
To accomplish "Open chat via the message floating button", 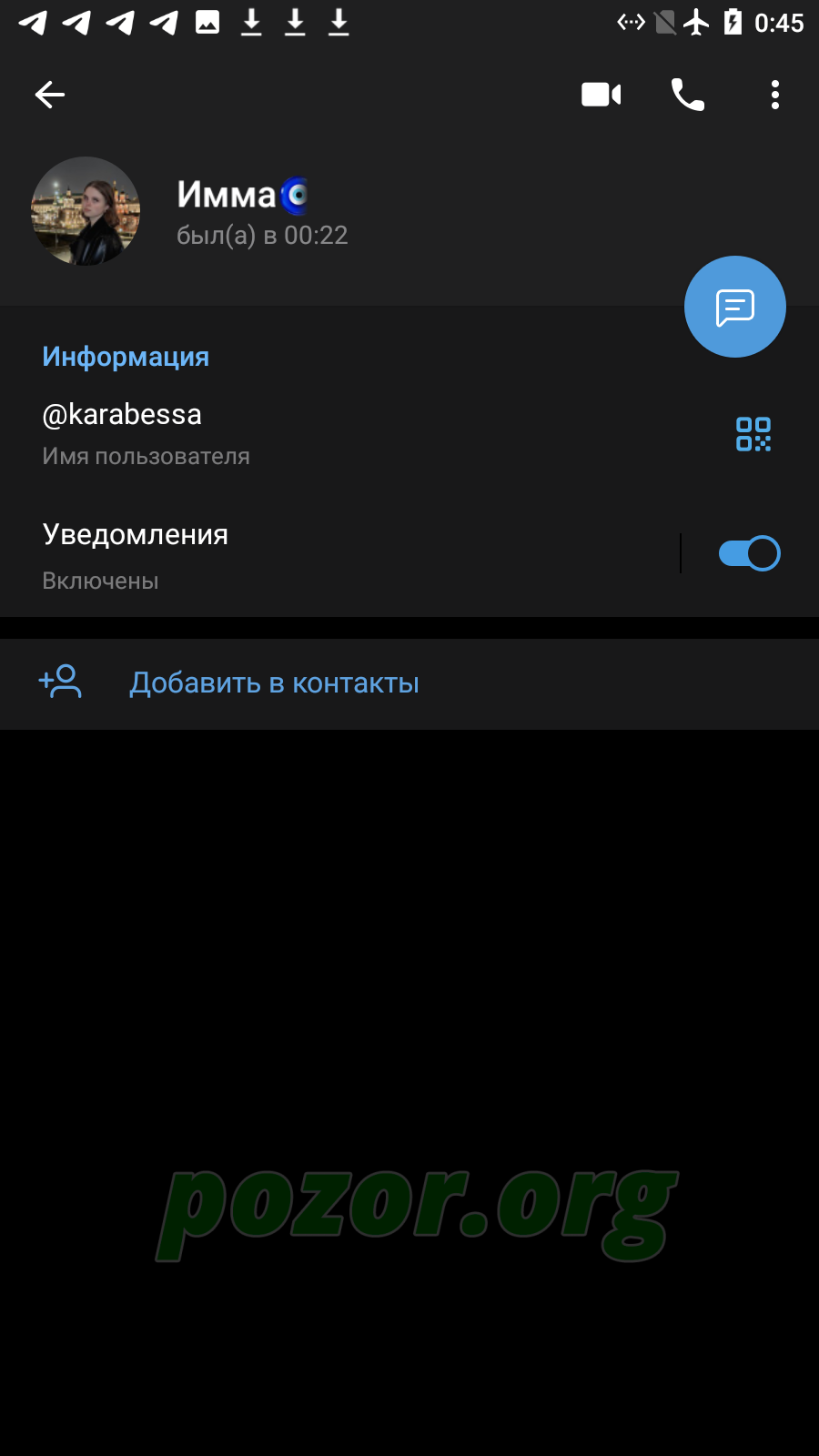I will 735,307.
